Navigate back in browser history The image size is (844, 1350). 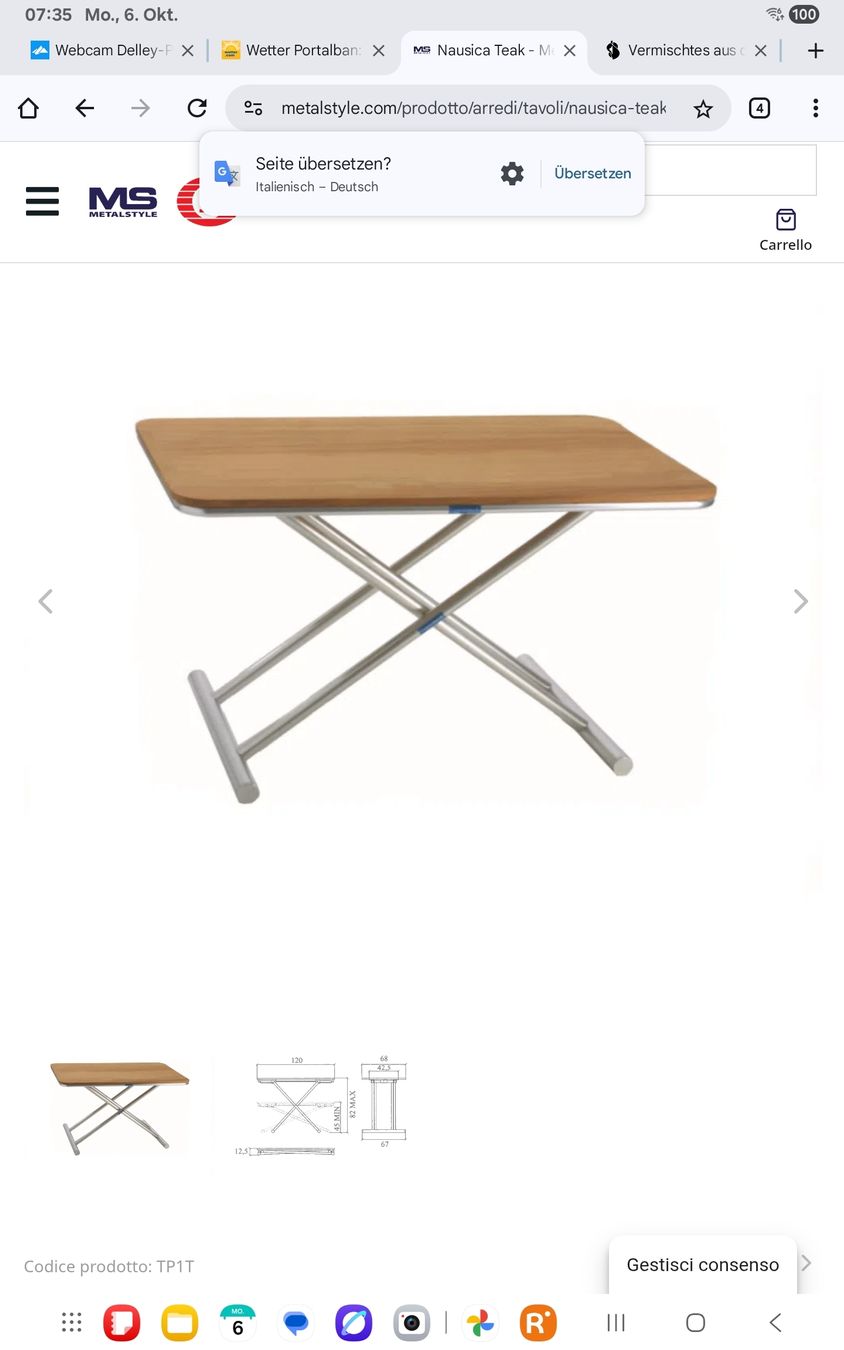point(85,108)
